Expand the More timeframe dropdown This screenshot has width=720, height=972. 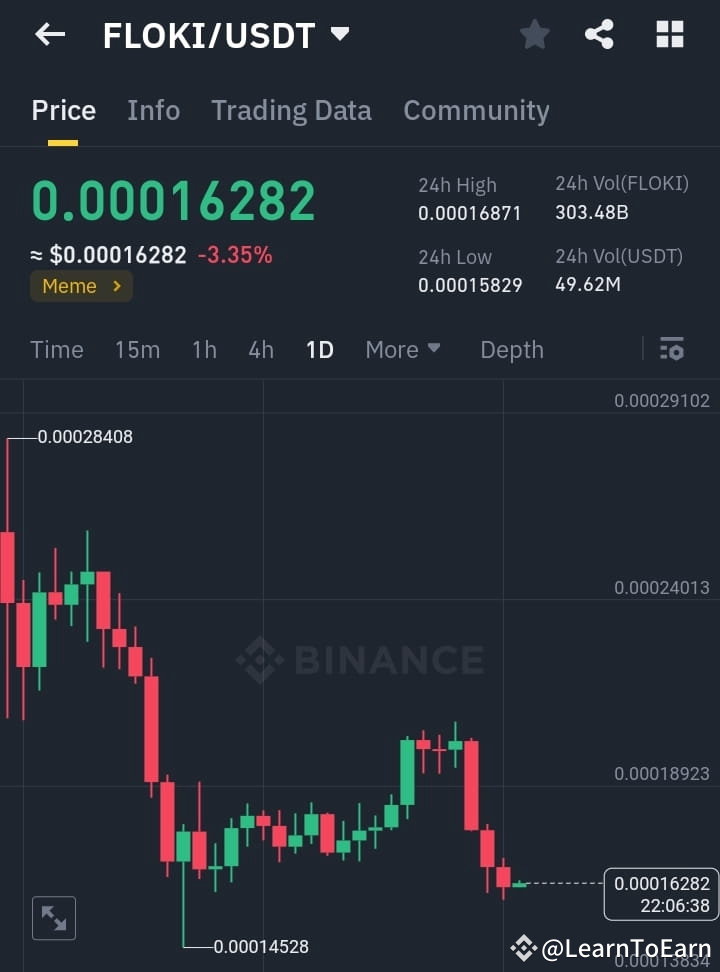(x=403, y=350)
